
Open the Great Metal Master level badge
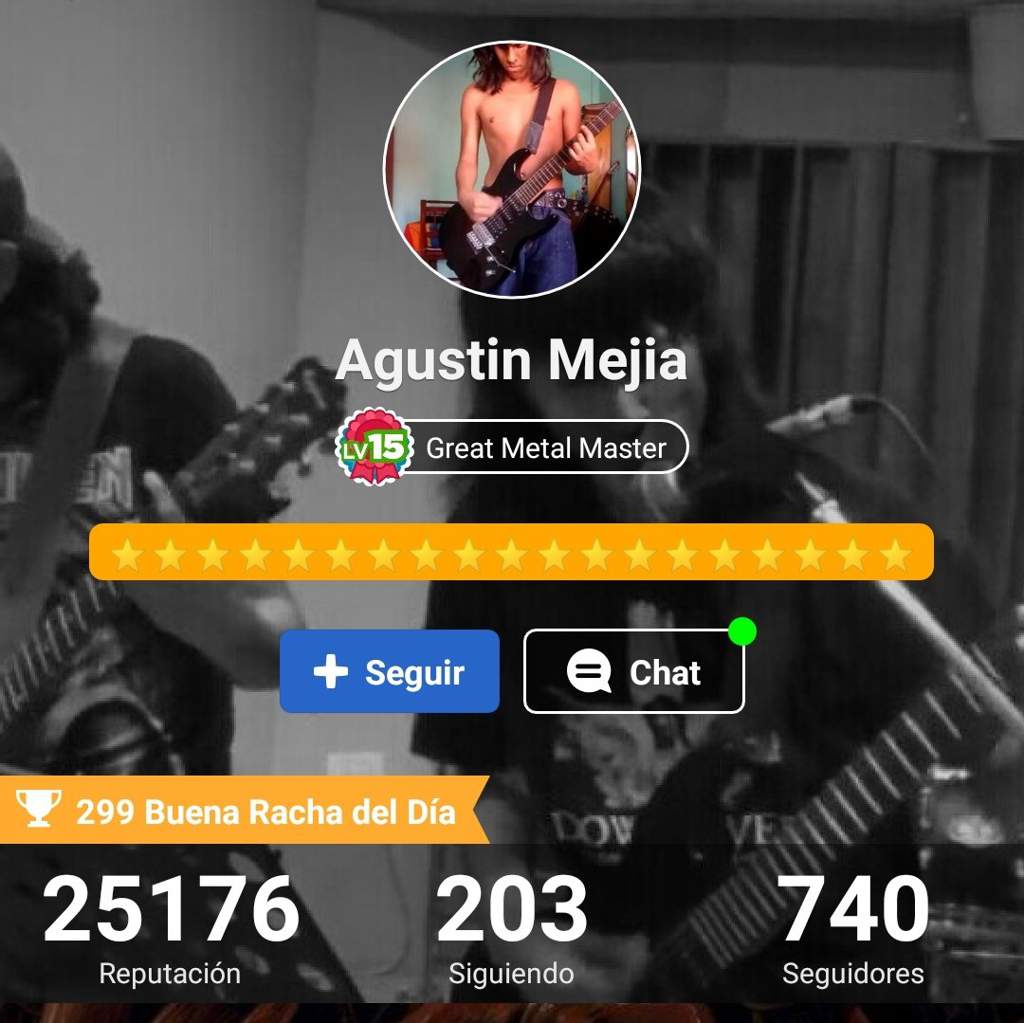click(512, 447)
